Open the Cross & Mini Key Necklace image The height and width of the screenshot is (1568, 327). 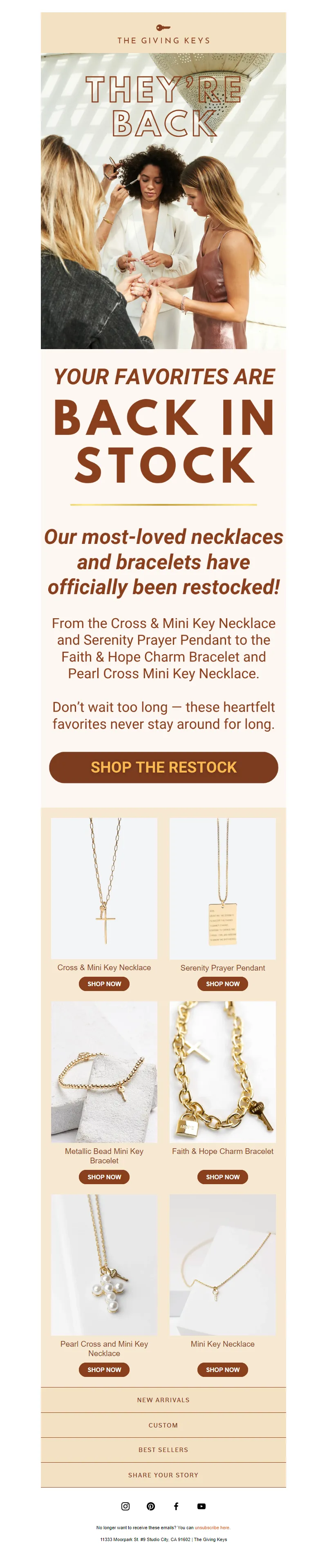[x=104, y=888]
